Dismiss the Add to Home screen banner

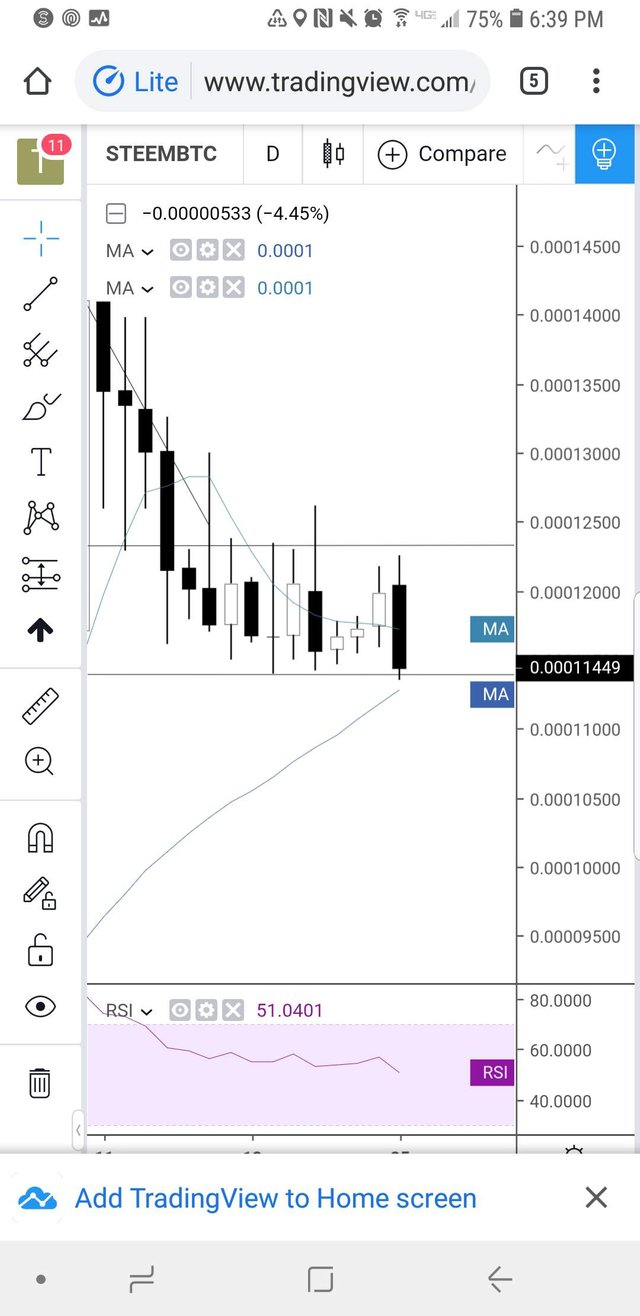pyautogui.click(x=596, y=1197)
